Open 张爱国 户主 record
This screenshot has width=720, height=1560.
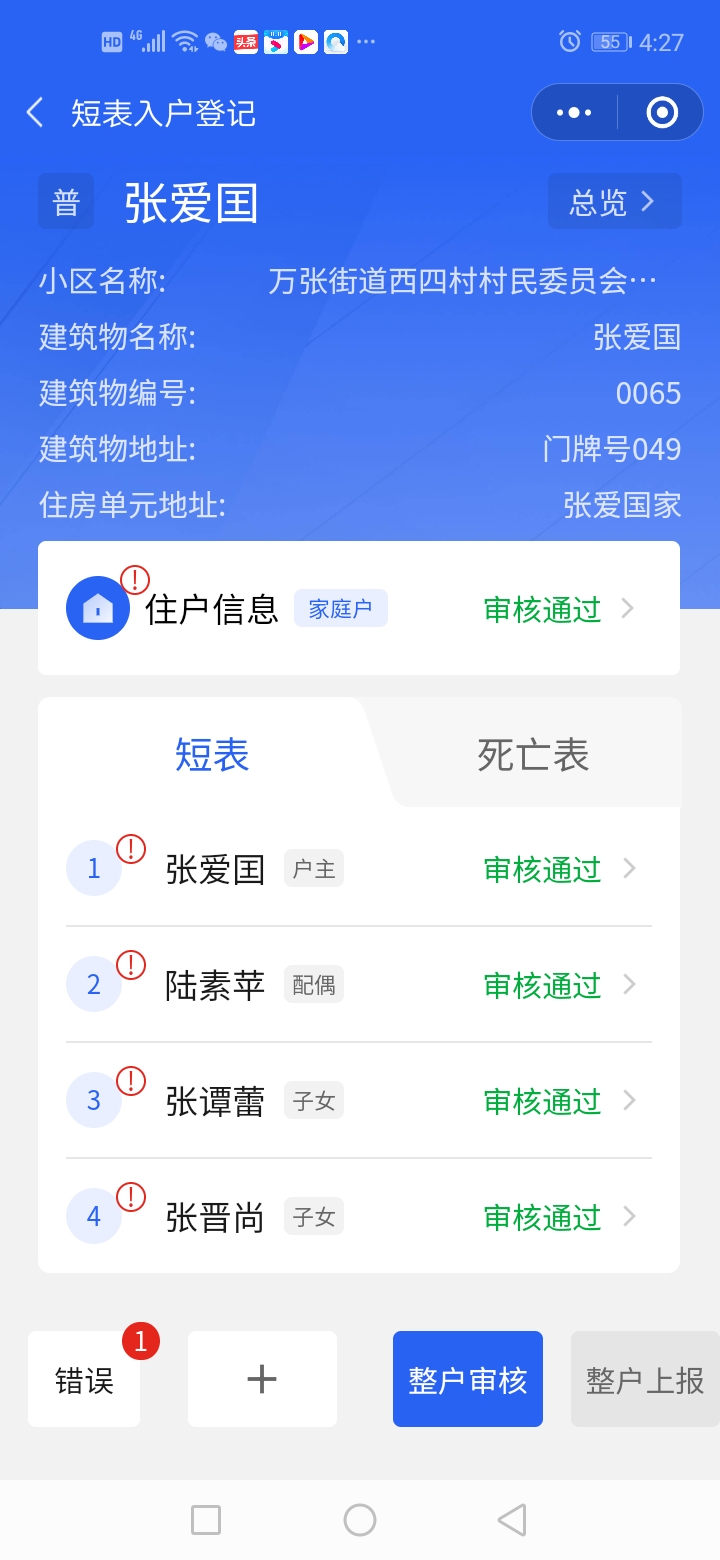358,869
